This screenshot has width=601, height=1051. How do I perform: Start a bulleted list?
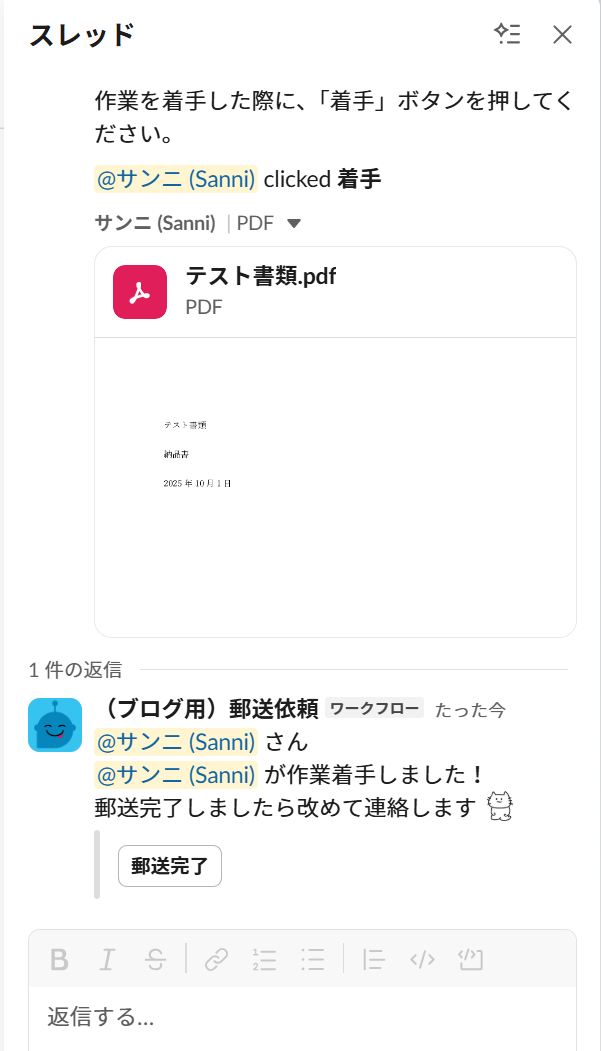pos(313,960)
